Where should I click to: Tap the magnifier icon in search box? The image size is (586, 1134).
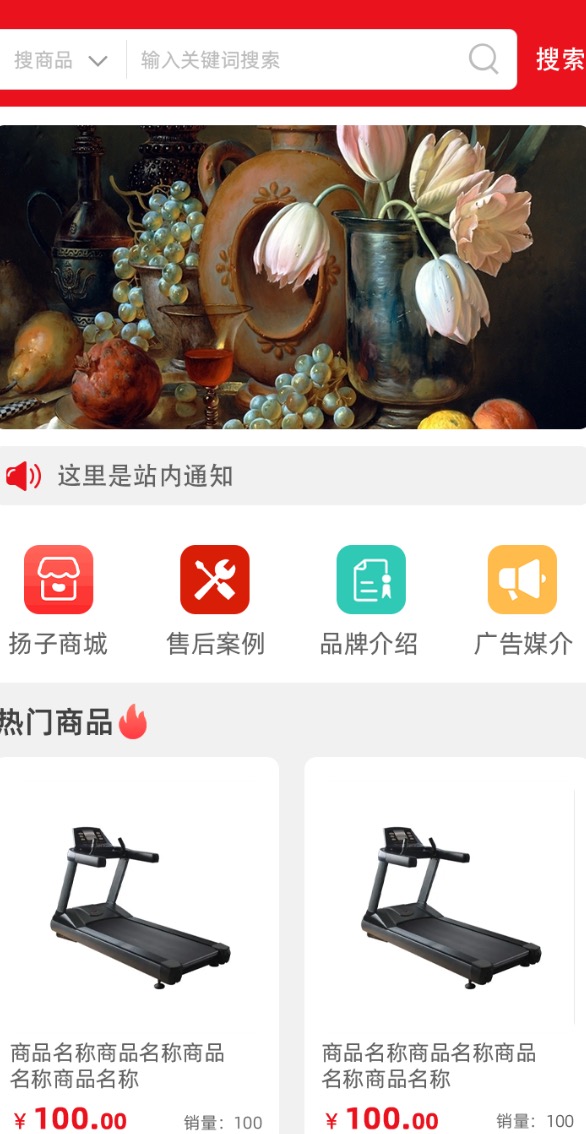[483, 59]
